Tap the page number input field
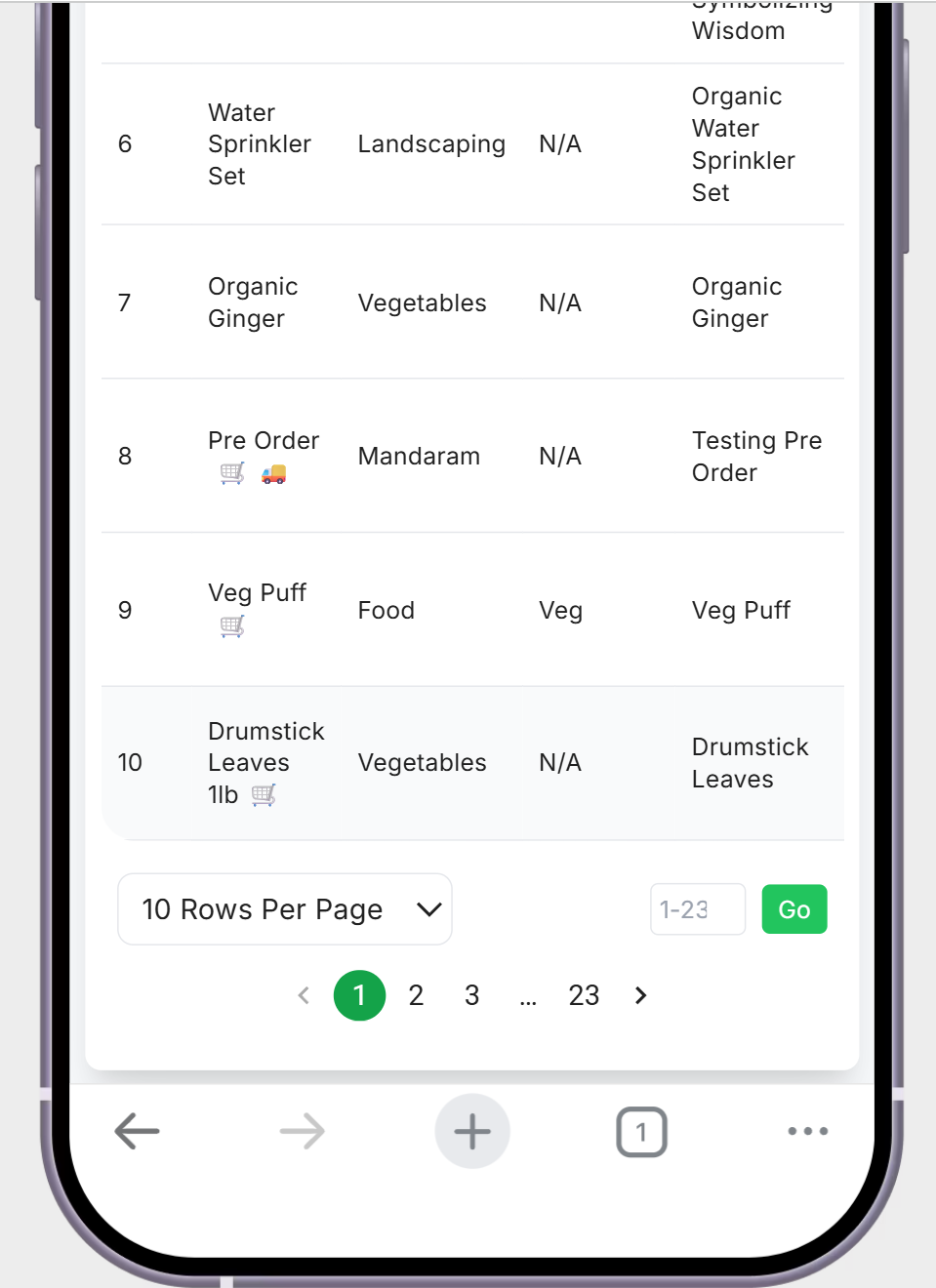 [697, 909]
